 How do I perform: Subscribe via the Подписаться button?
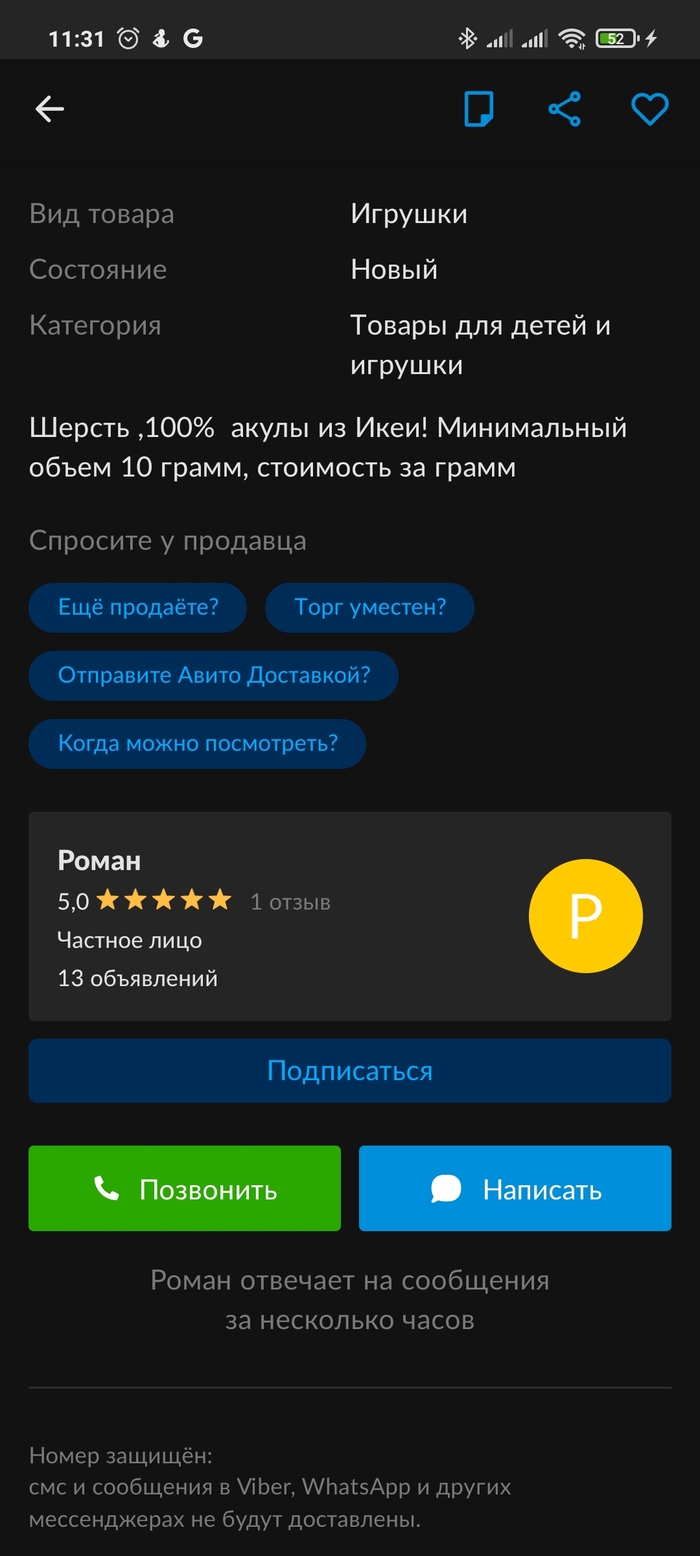pos(349,1071)
